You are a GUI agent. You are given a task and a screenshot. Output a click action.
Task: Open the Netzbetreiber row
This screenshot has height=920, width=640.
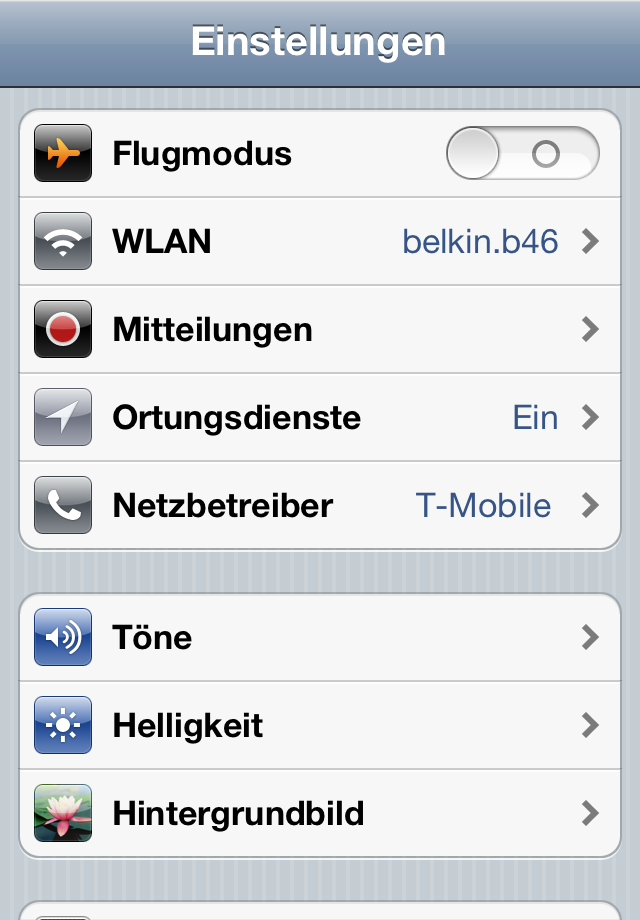coord(320,506)
